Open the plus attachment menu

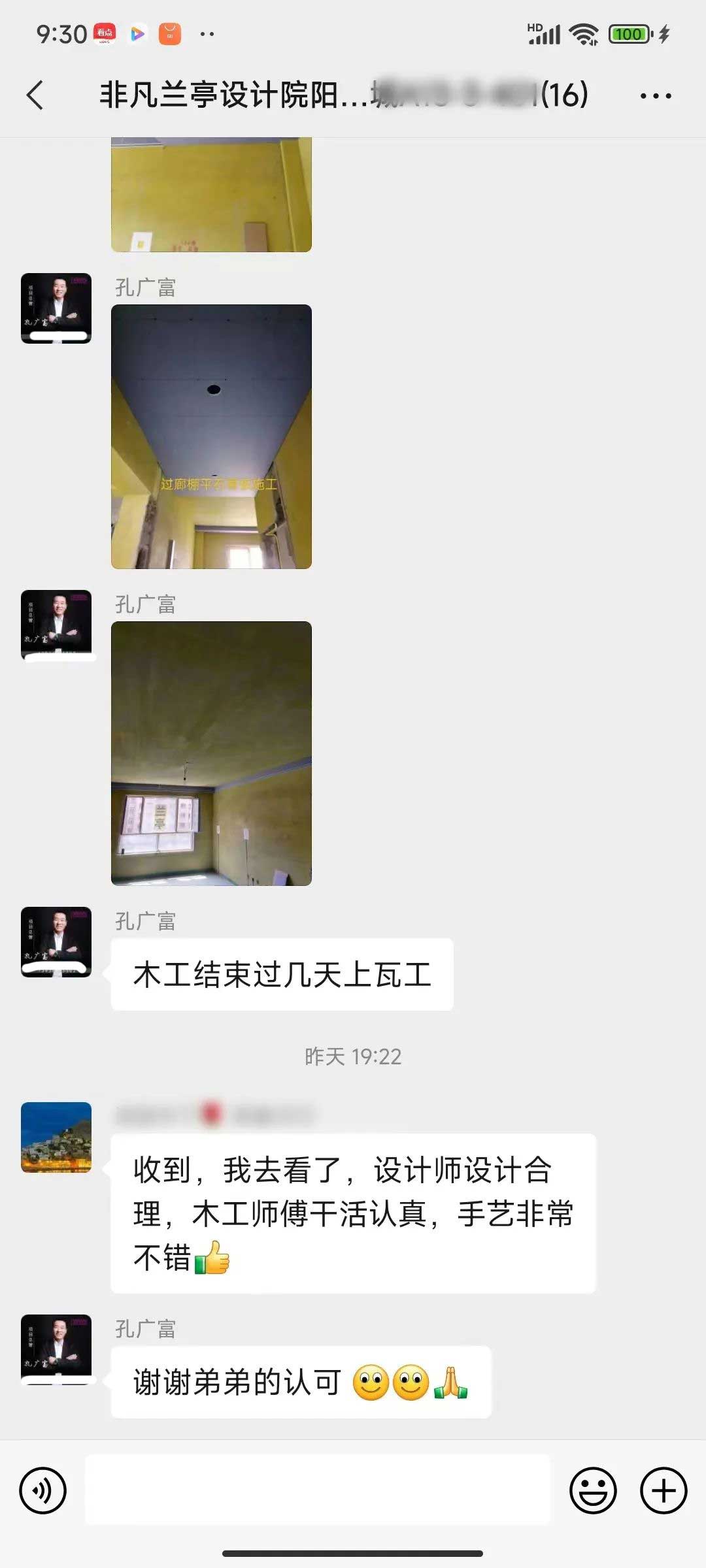pyautogui.click(x=663, y=1491)
